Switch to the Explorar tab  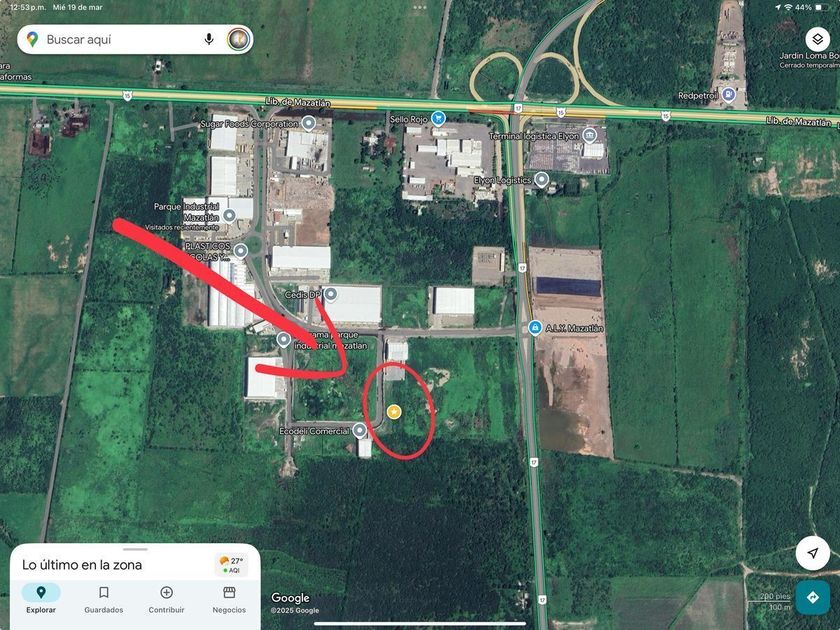(41, 598)
